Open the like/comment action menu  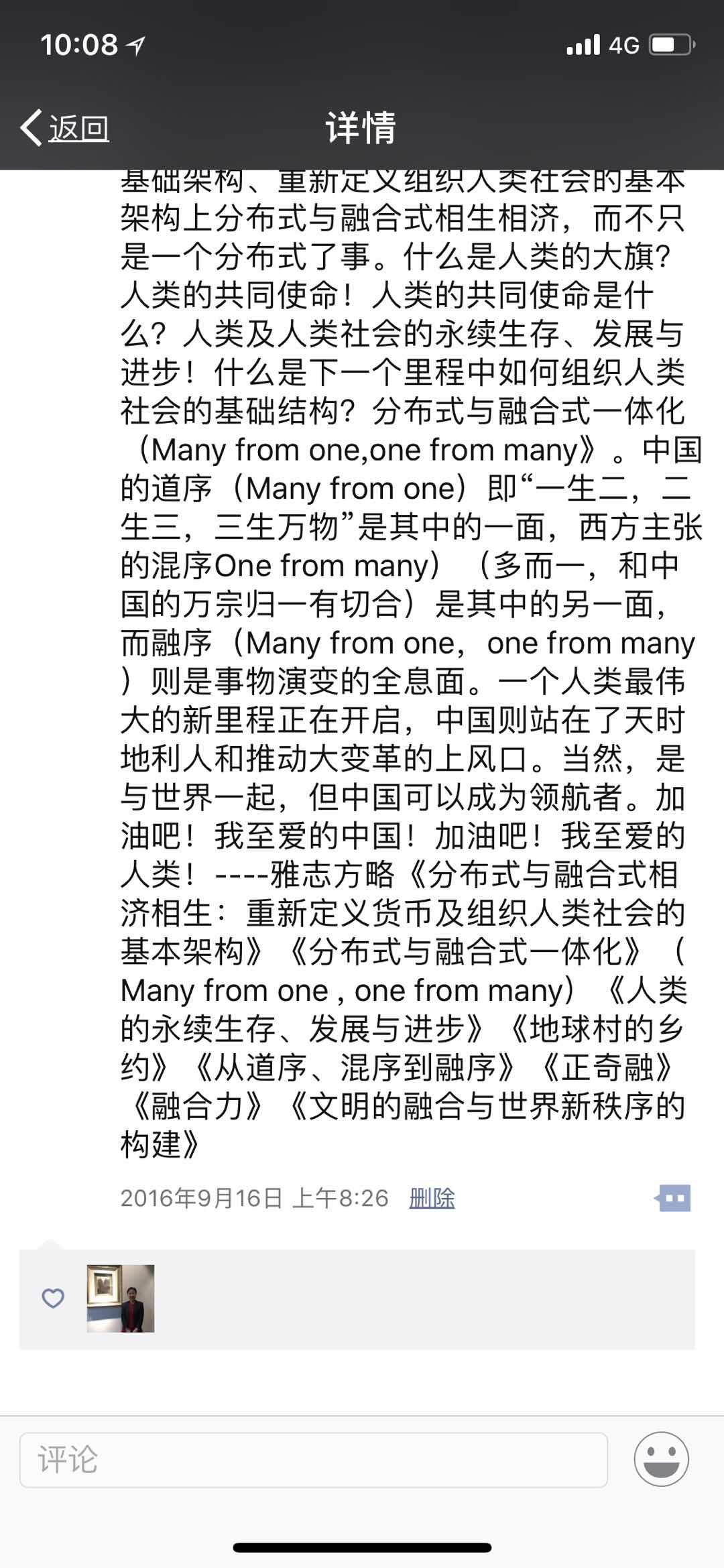[x=673, y=1198]
